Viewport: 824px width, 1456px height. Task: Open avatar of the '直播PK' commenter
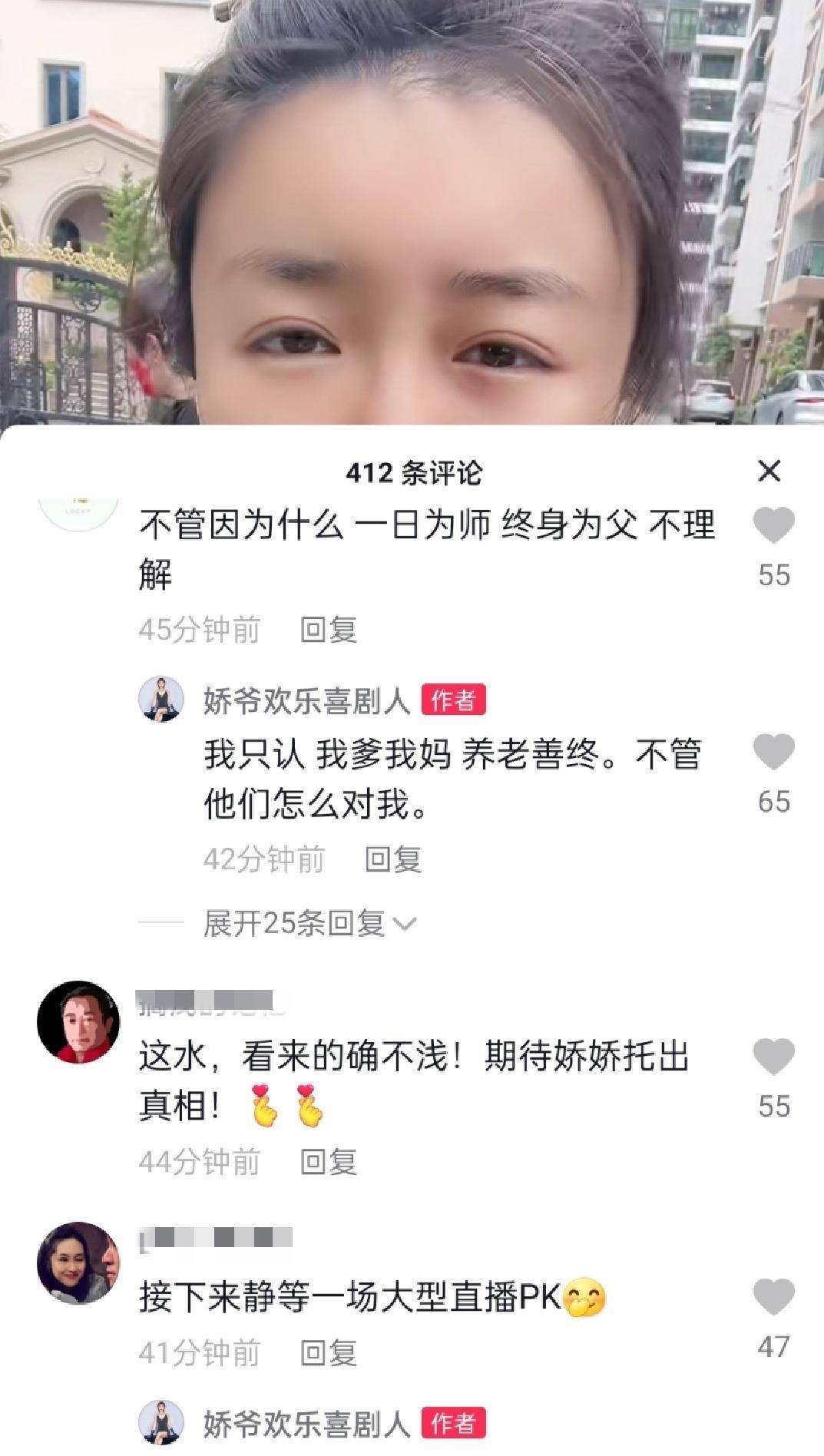78,1262
